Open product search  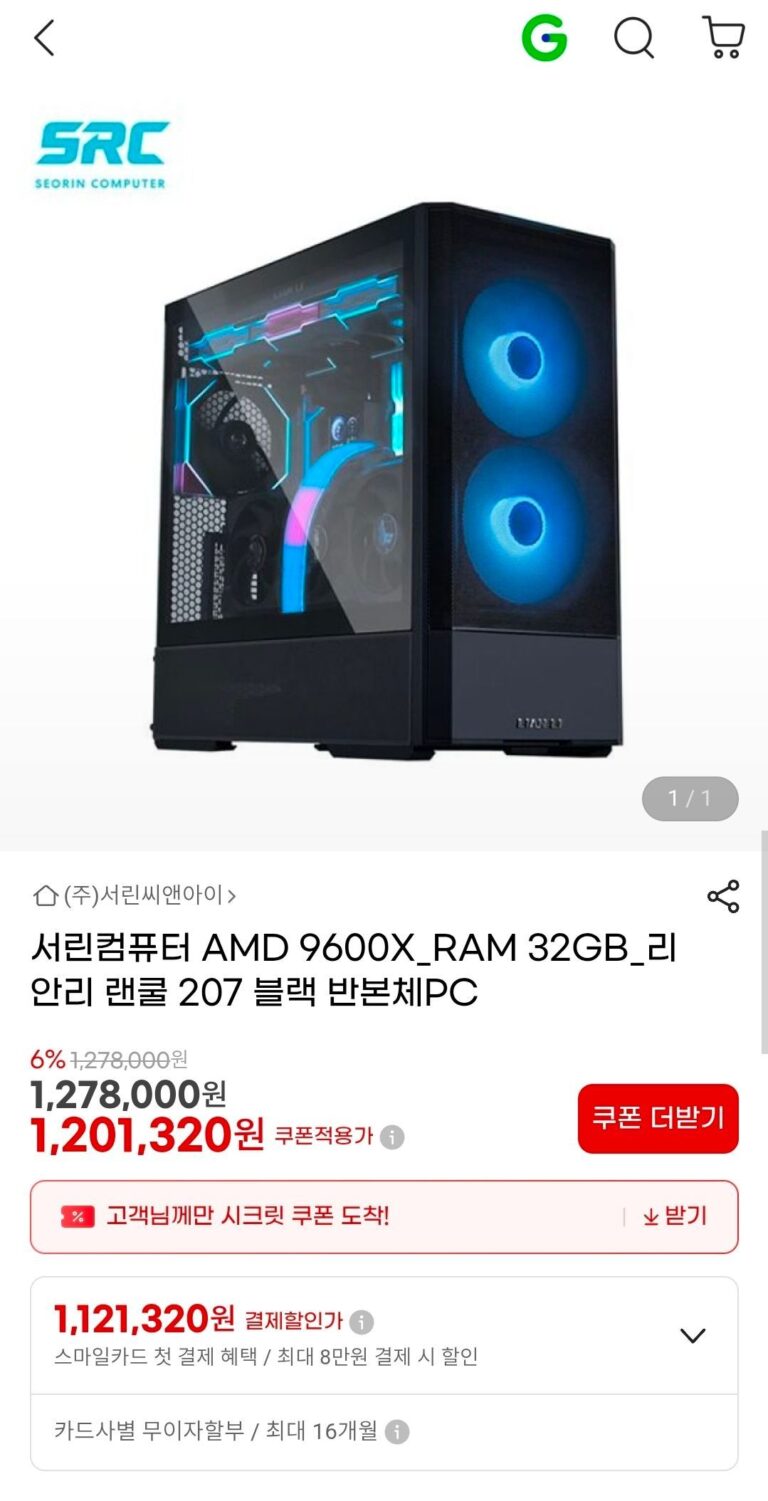[633, 40]
